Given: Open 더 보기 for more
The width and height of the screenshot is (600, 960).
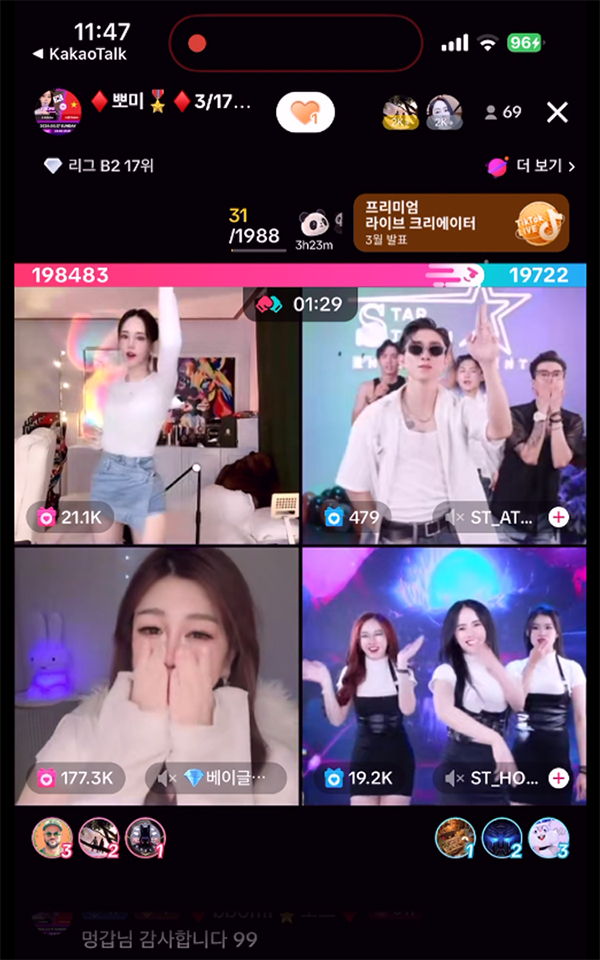Looking at the screenshot, I should point(530,166).
